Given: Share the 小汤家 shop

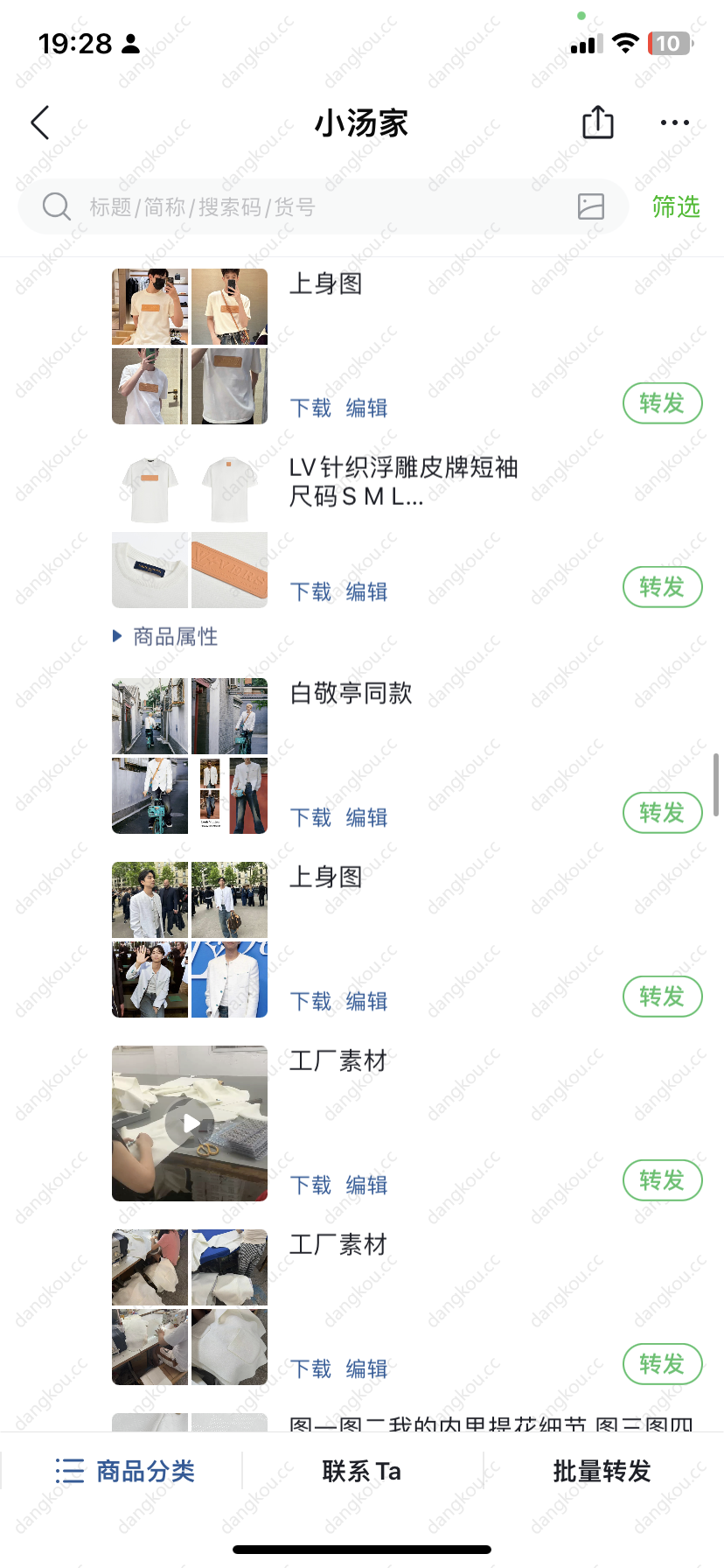Looking at the screenshot, I should click(598, 122).
